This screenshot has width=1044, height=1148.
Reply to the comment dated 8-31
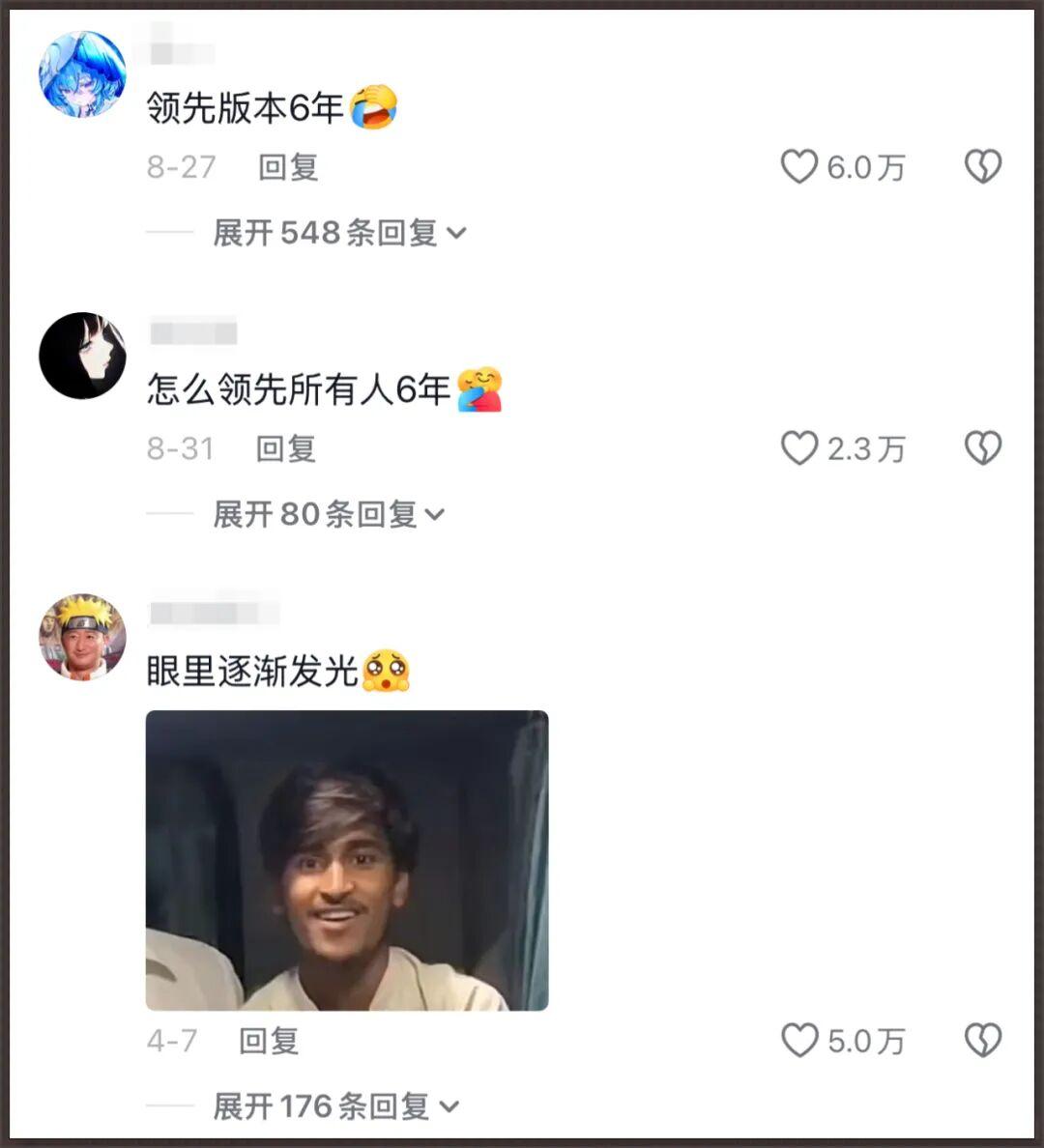(x=286, y=448)
